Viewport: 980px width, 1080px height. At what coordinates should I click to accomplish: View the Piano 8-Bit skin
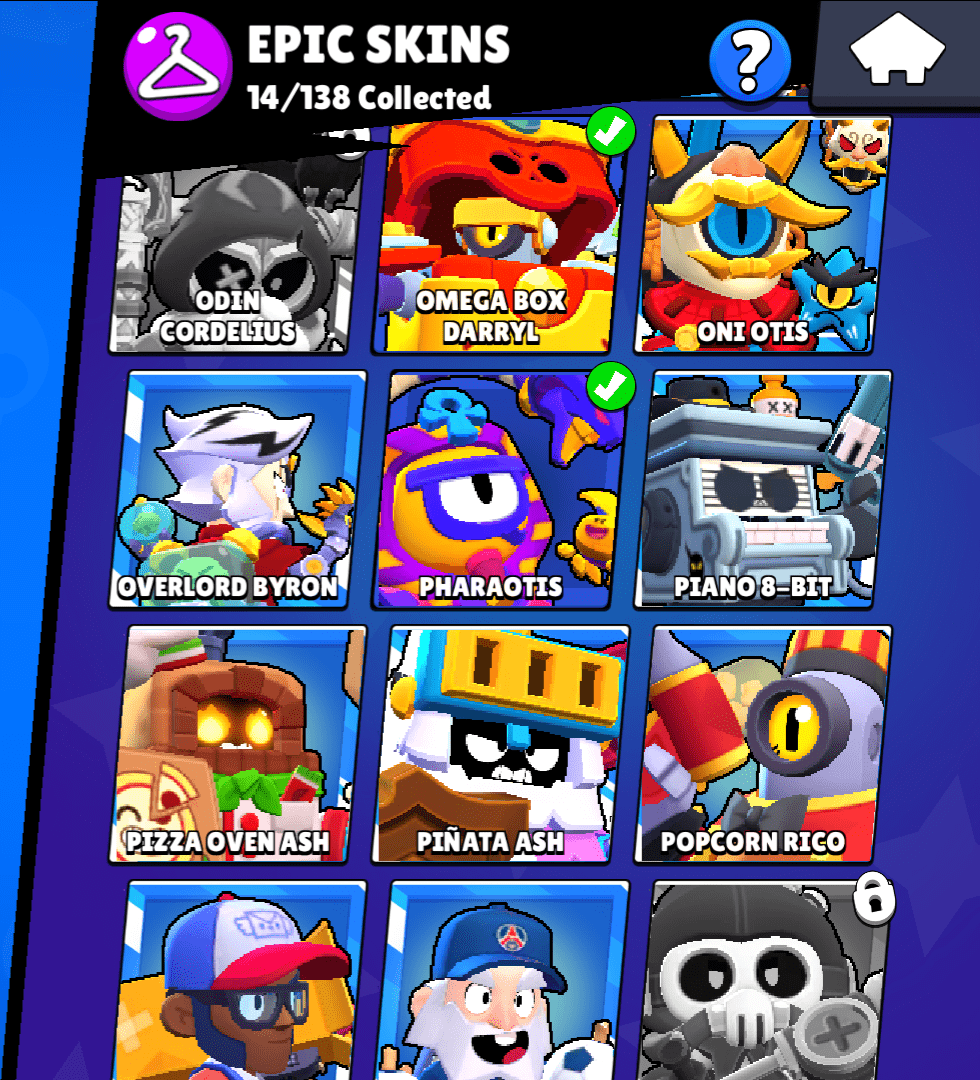763,490
